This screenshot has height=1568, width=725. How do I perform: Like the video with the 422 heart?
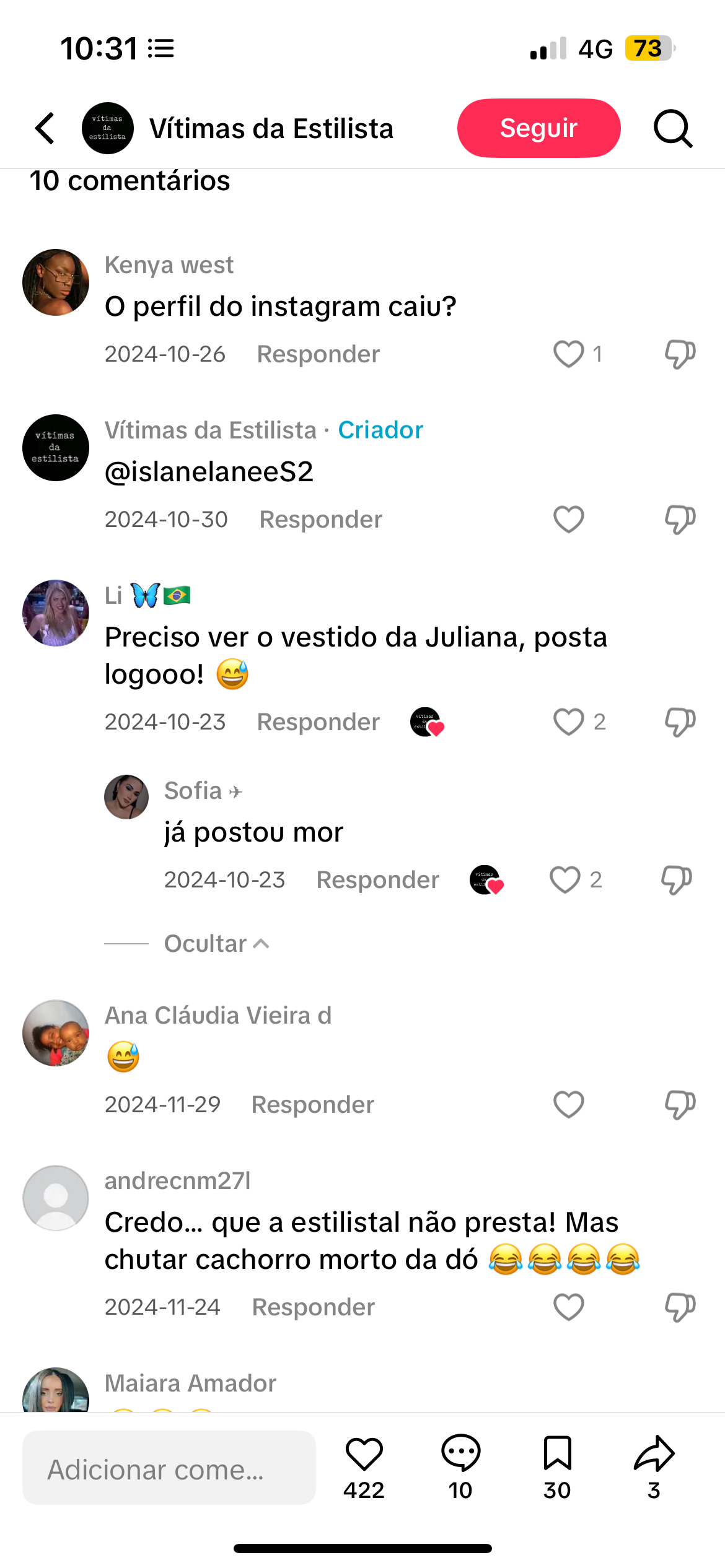(x=364, y=1455)
